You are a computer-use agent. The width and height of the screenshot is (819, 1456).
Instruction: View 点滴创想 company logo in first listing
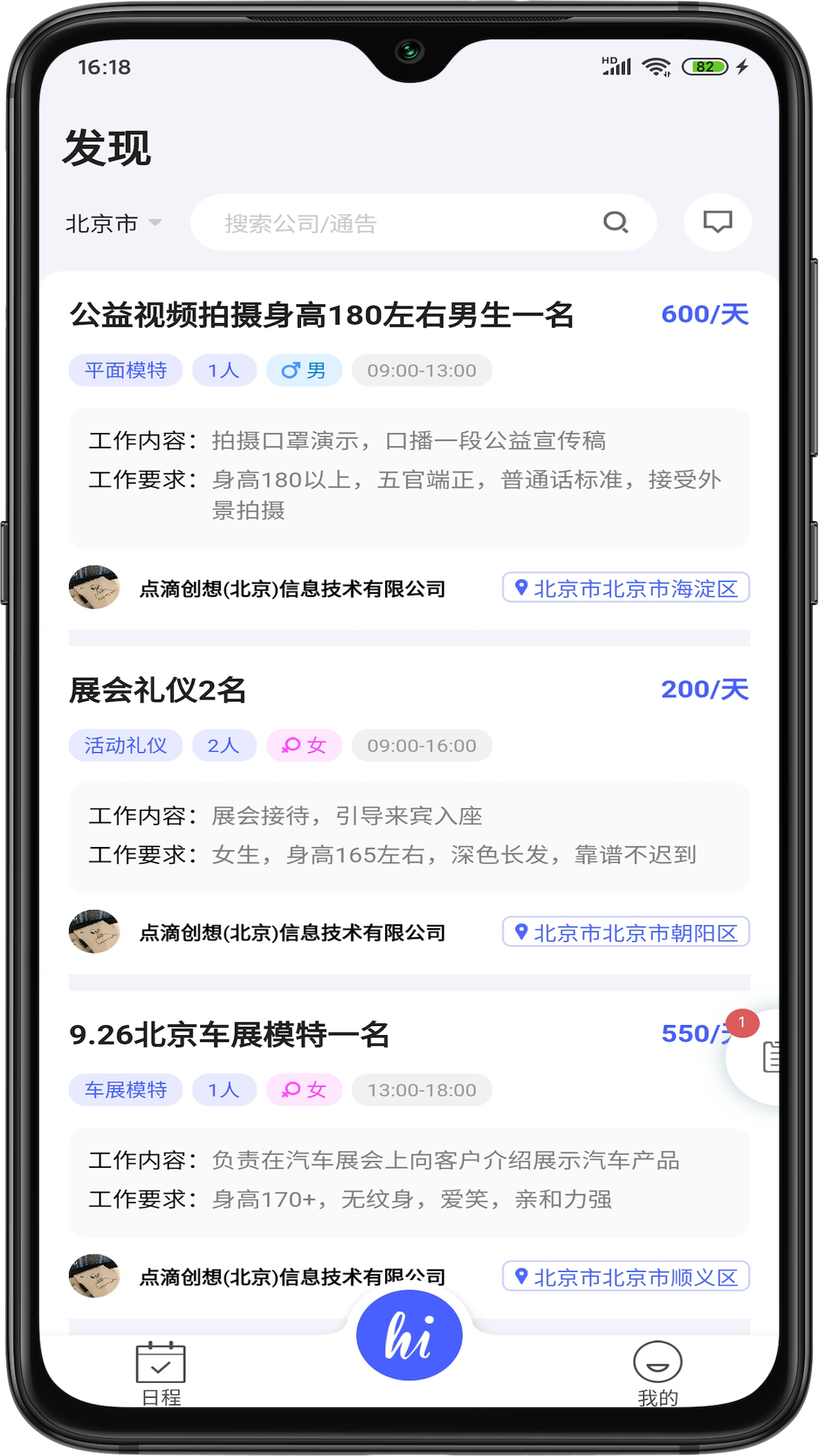95,588
